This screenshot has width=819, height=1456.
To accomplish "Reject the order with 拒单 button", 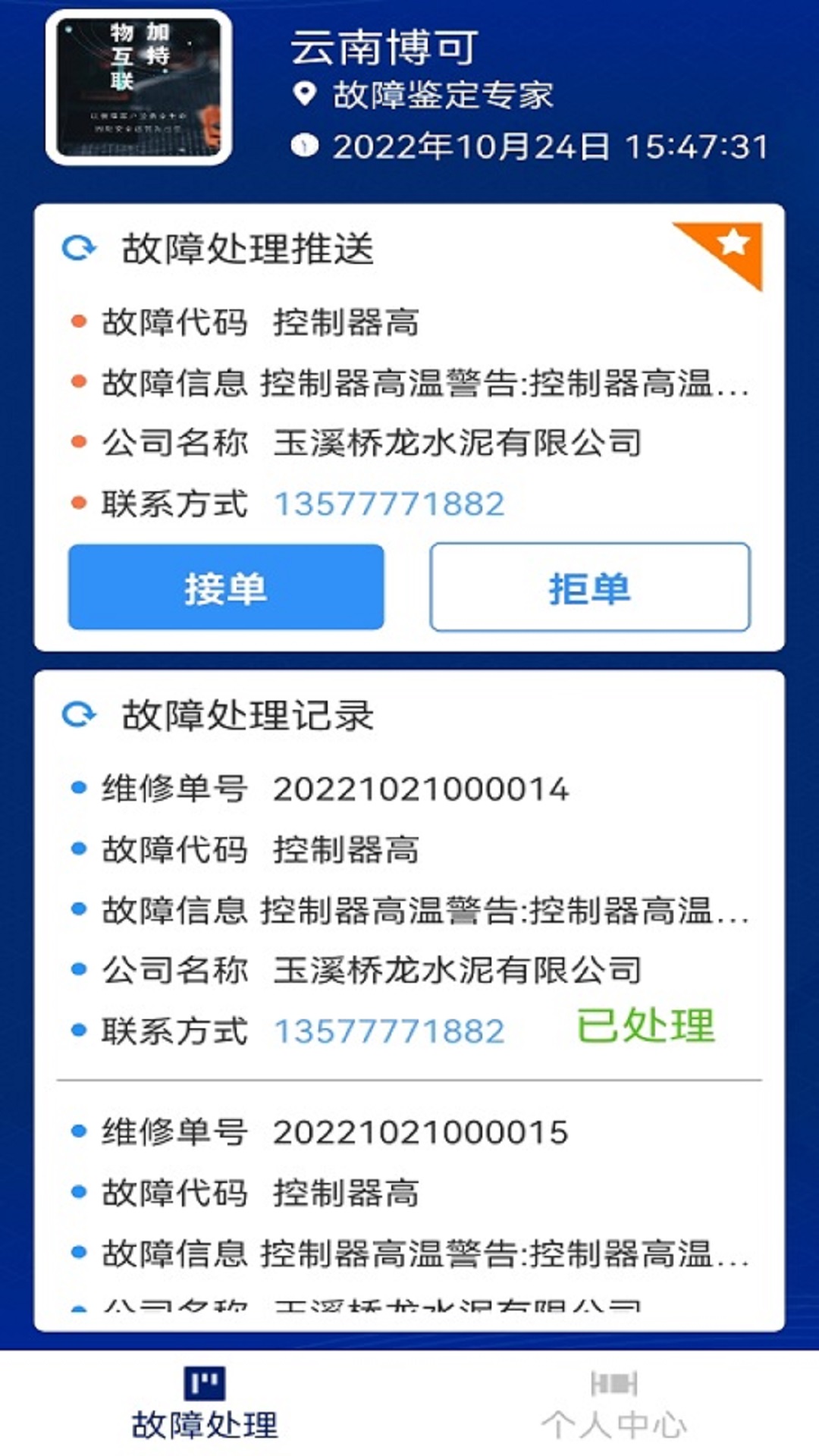I will coord(590,587).
